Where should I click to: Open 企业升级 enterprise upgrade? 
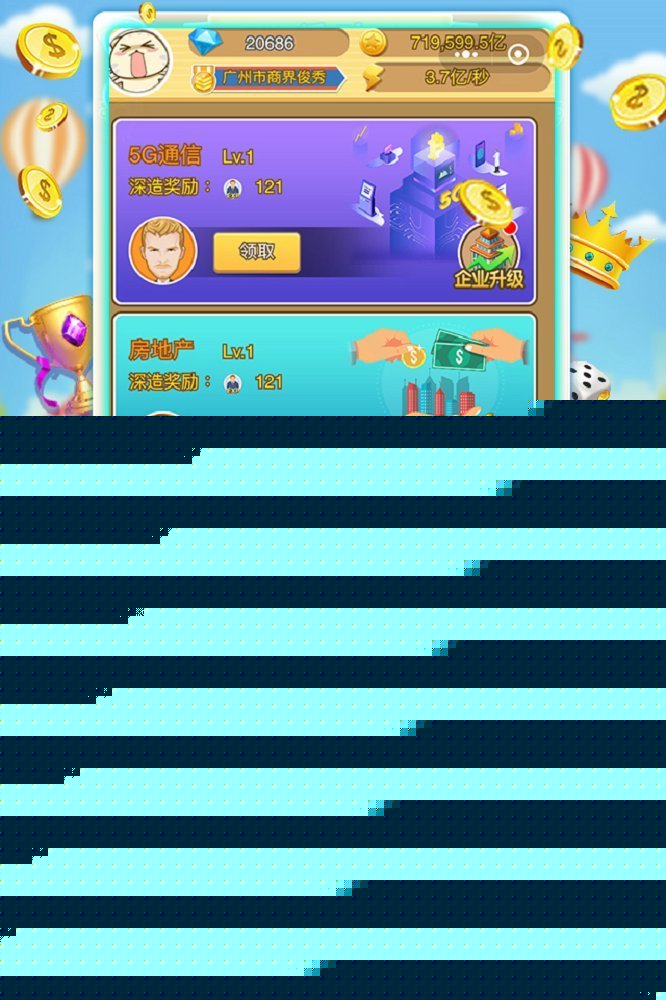coord(489,258)
